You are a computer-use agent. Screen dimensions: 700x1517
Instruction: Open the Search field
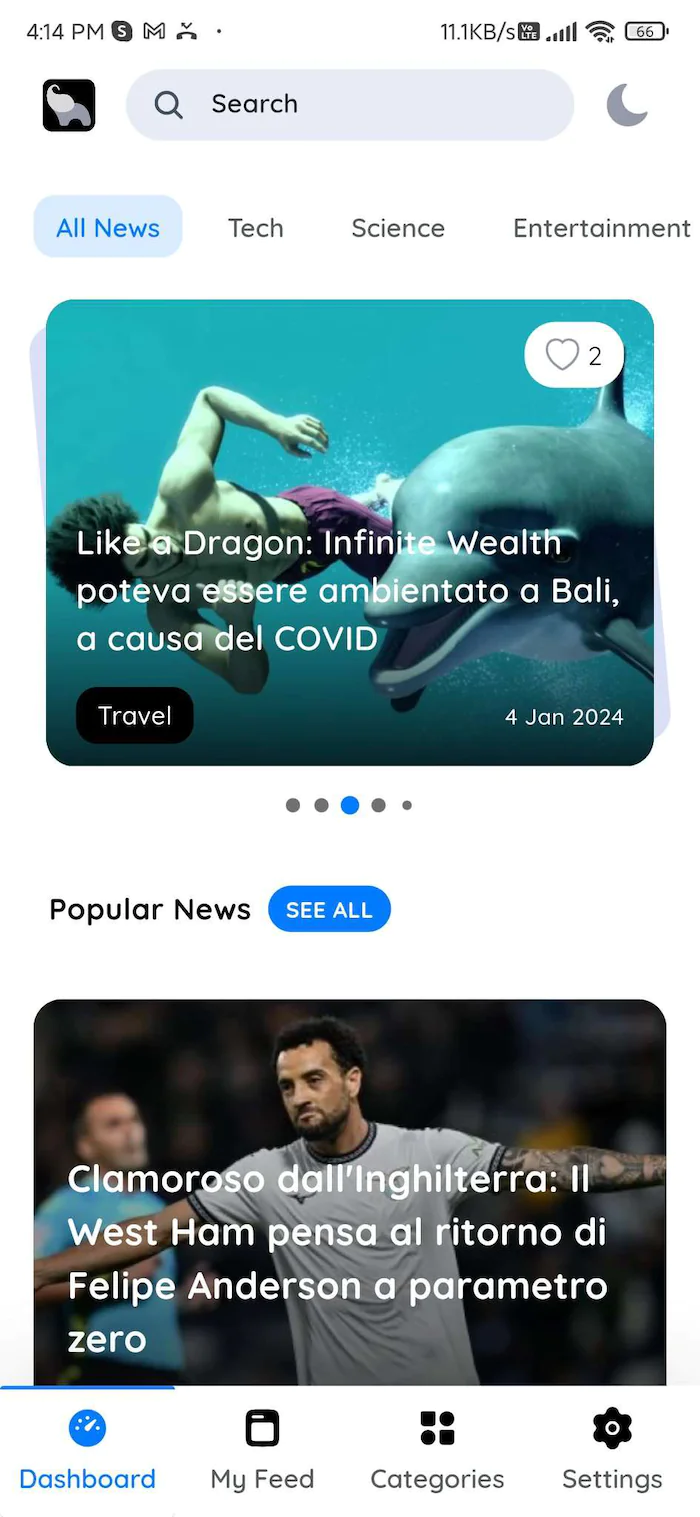(350, 104)
